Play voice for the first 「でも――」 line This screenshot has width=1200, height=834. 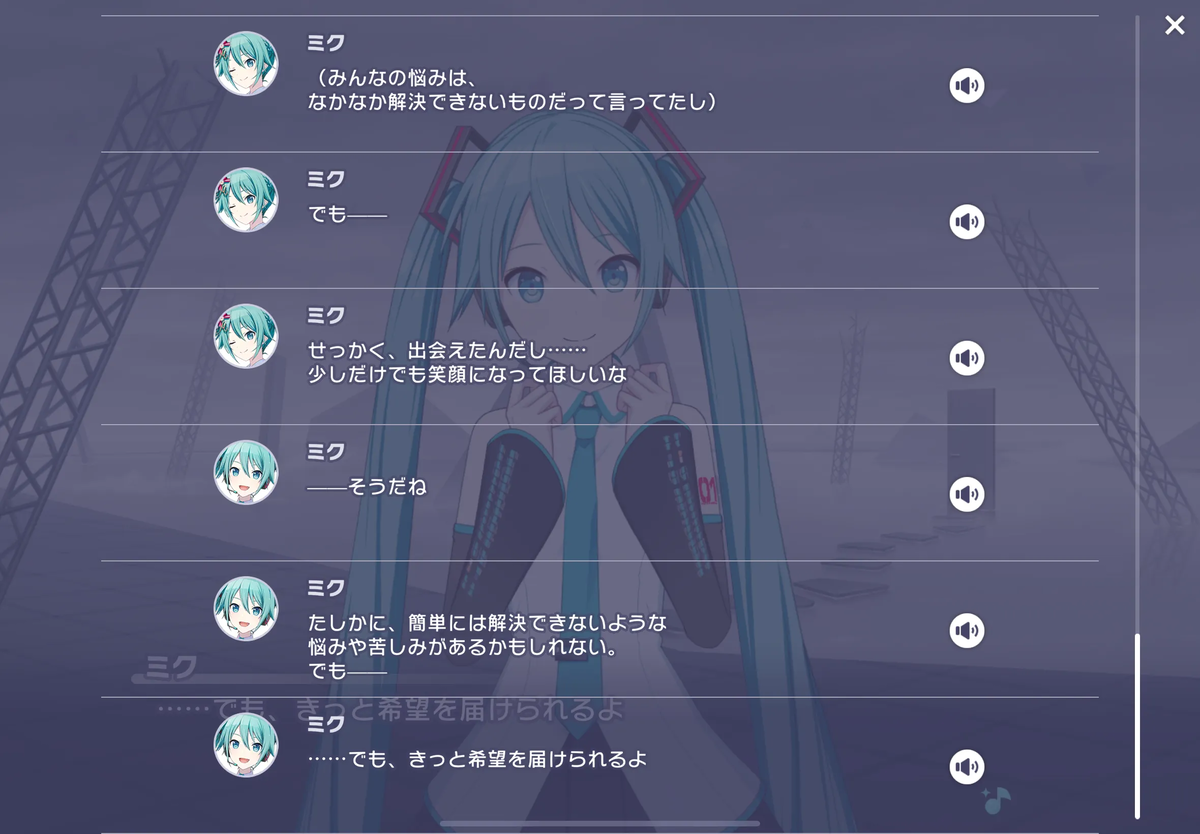click(x=966, y=222)
